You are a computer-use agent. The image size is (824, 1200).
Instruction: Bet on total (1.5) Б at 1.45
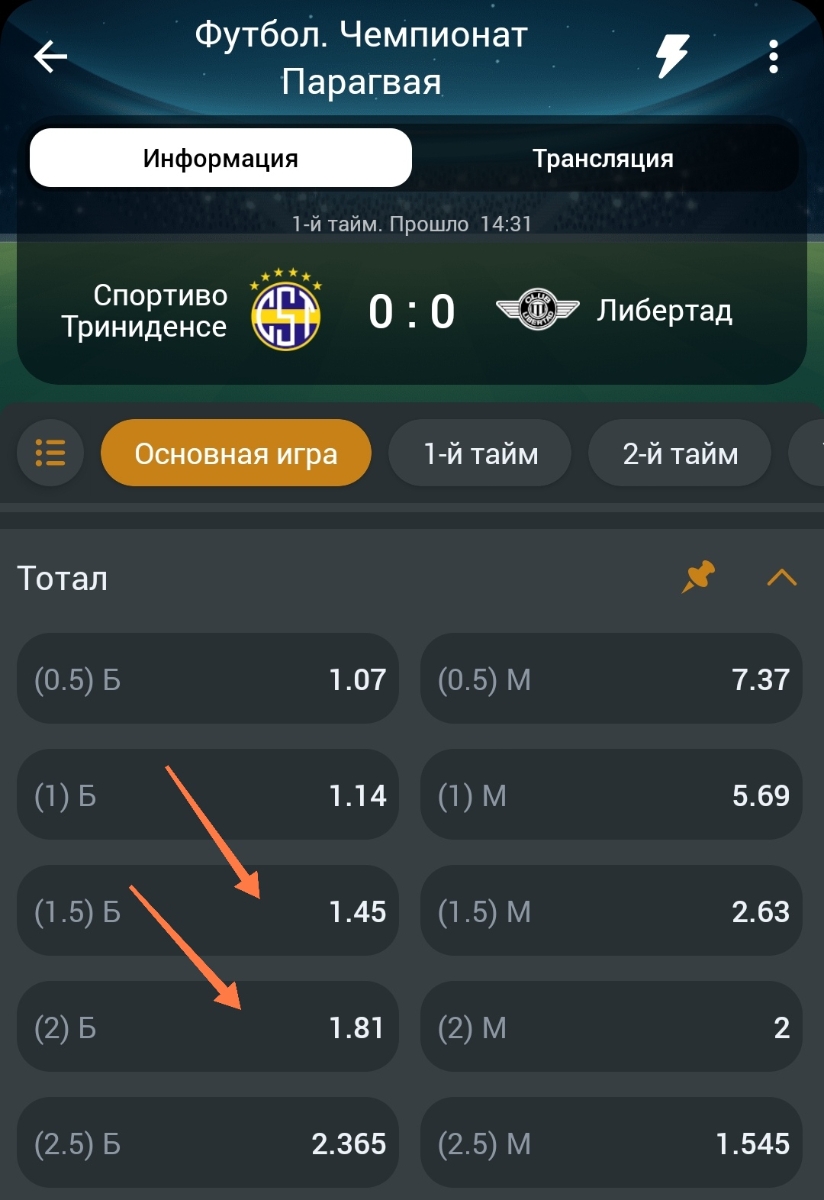tap(208, 912)
